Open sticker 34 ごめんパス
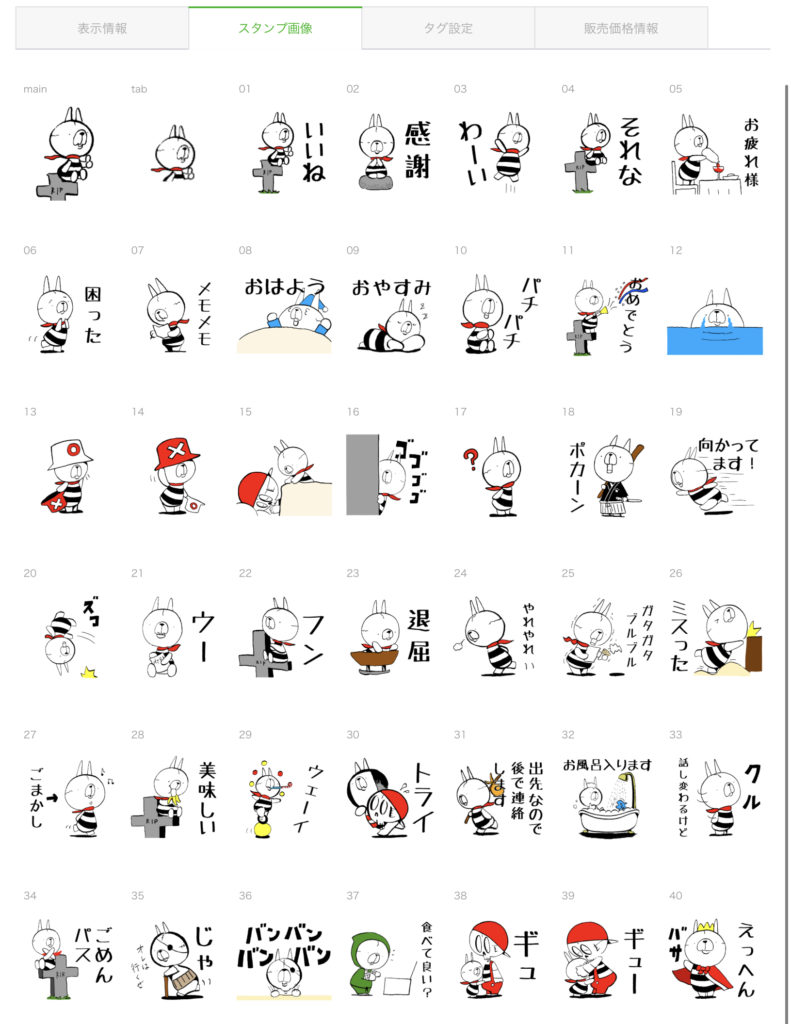The image size is (791, 1024). [x=70, y=959]
